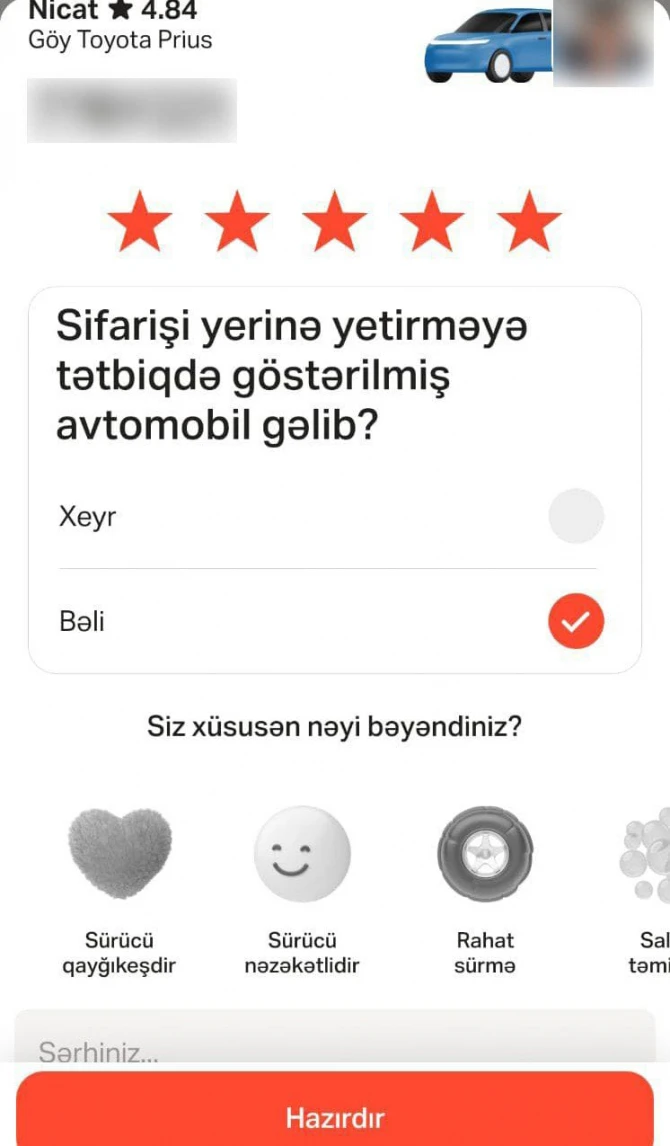Select the second star rating
The height and width of the screenshot is (1146, 670).
click(237, 222)
